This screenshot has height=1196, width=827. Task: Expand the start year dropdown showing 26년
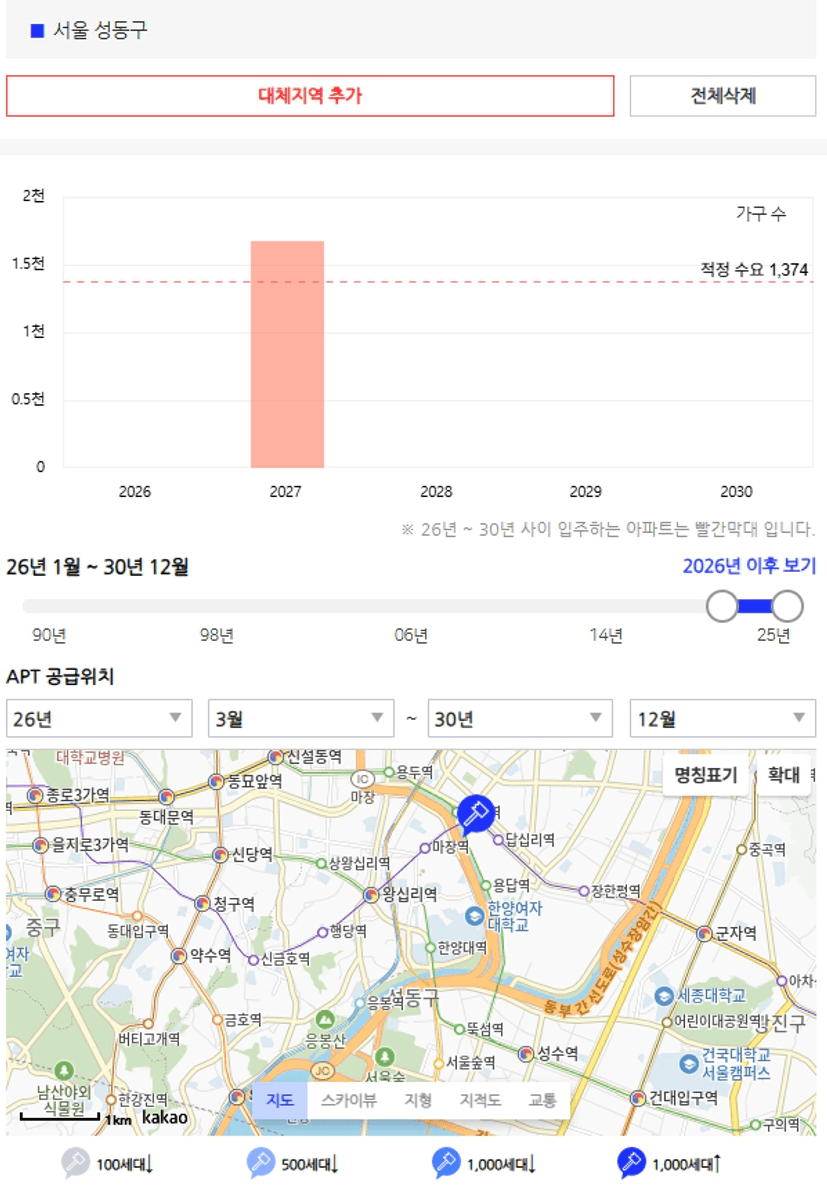coord(99,719)
